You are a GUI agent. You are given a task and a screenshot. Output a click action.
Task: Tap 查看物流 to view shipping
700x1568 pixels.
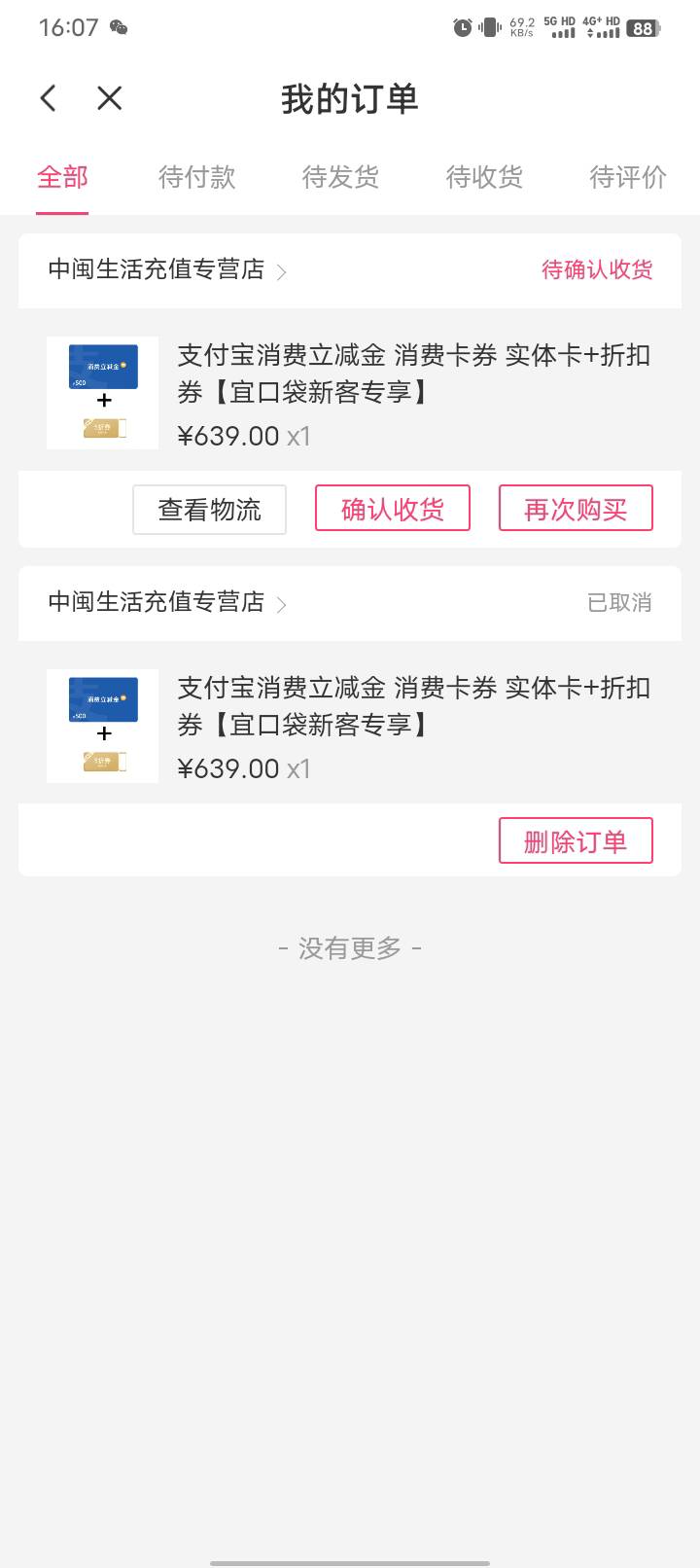point(209,509)
